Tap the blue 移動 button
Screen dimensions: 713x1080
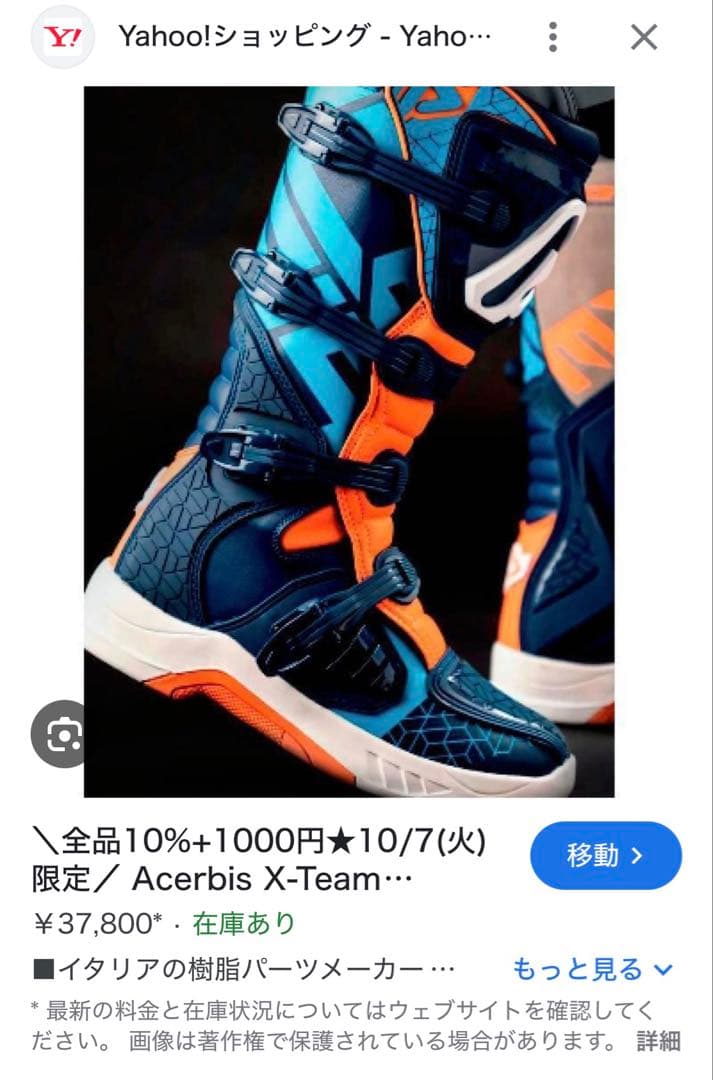tap(605, 856)
